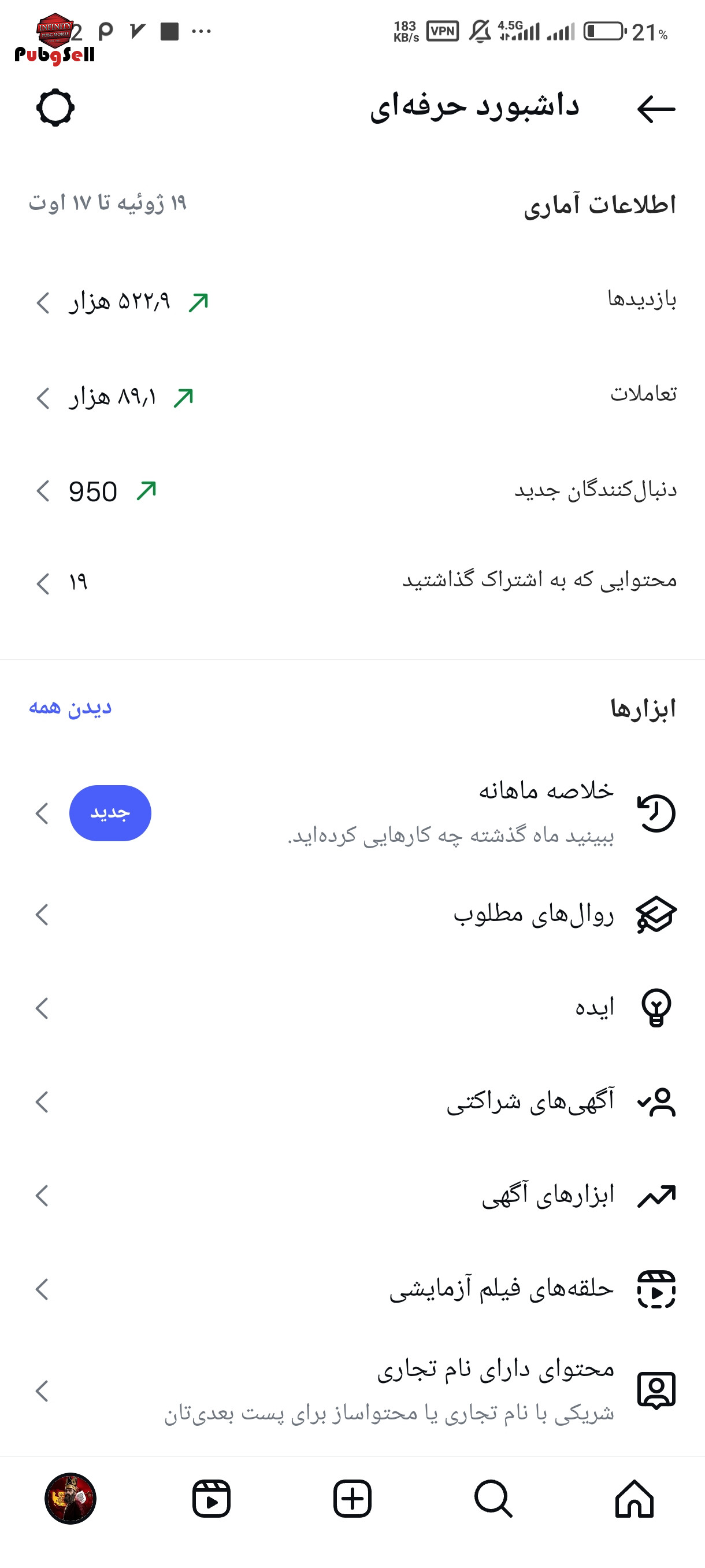Screen dimensions: 705x1568
Task: Go to the Home tab
Action: (634, 1499)
